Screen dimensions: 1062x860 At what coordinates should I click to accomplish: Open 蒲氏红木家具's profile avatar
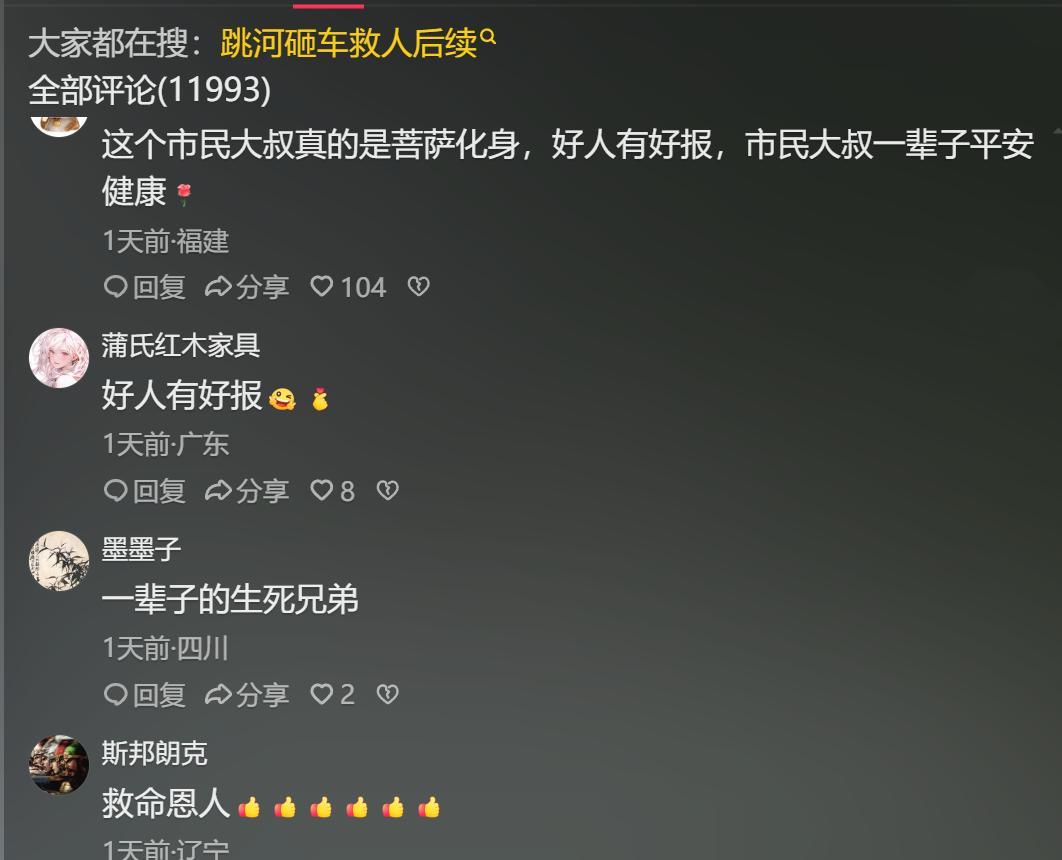coord(59,358)
